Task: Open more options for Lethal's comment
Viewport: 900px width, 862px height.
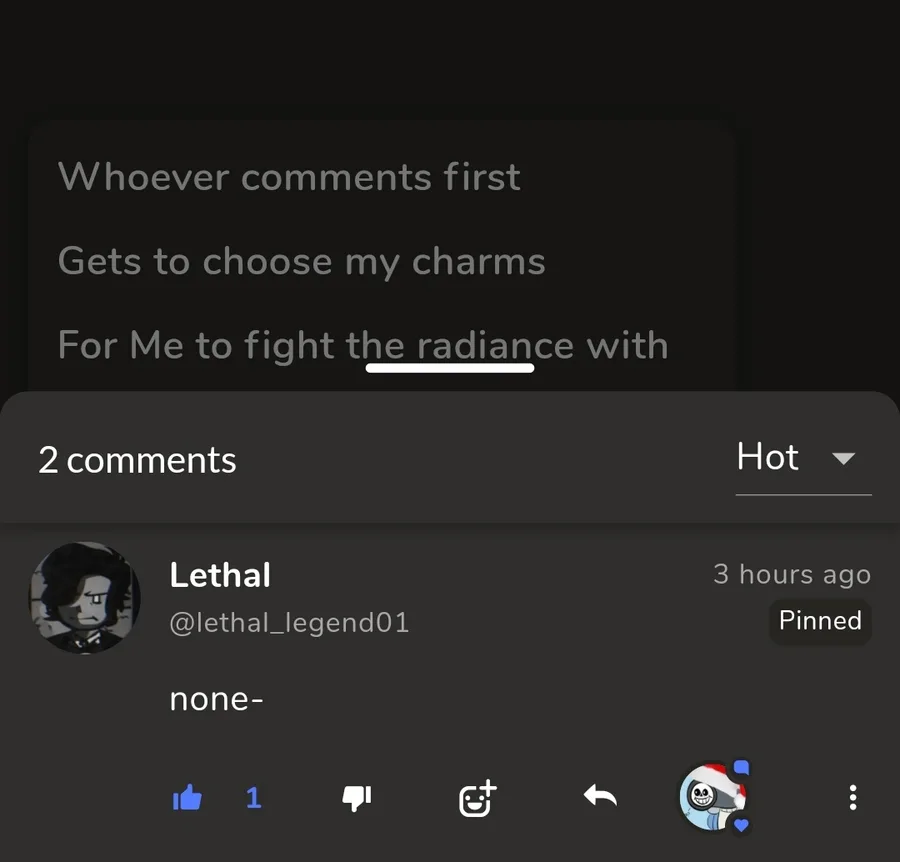Action: coord(852,797)
